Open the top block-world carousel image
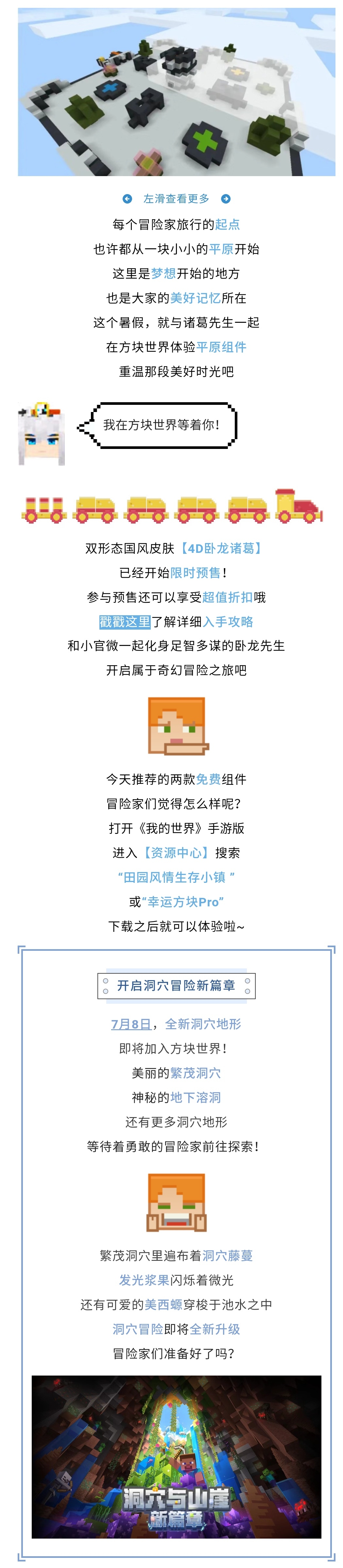 click(x=176, y=92)
